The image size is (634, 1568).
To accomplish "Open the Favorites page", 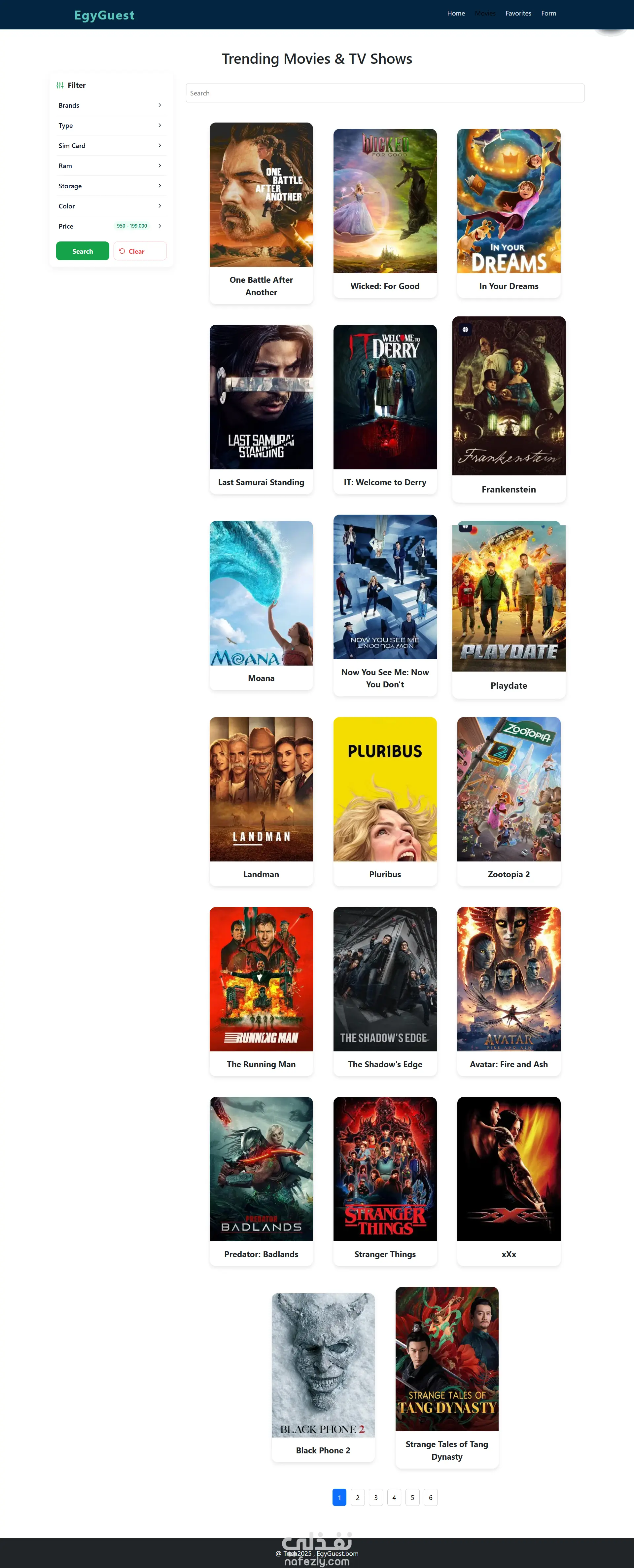I will point(518,14).
